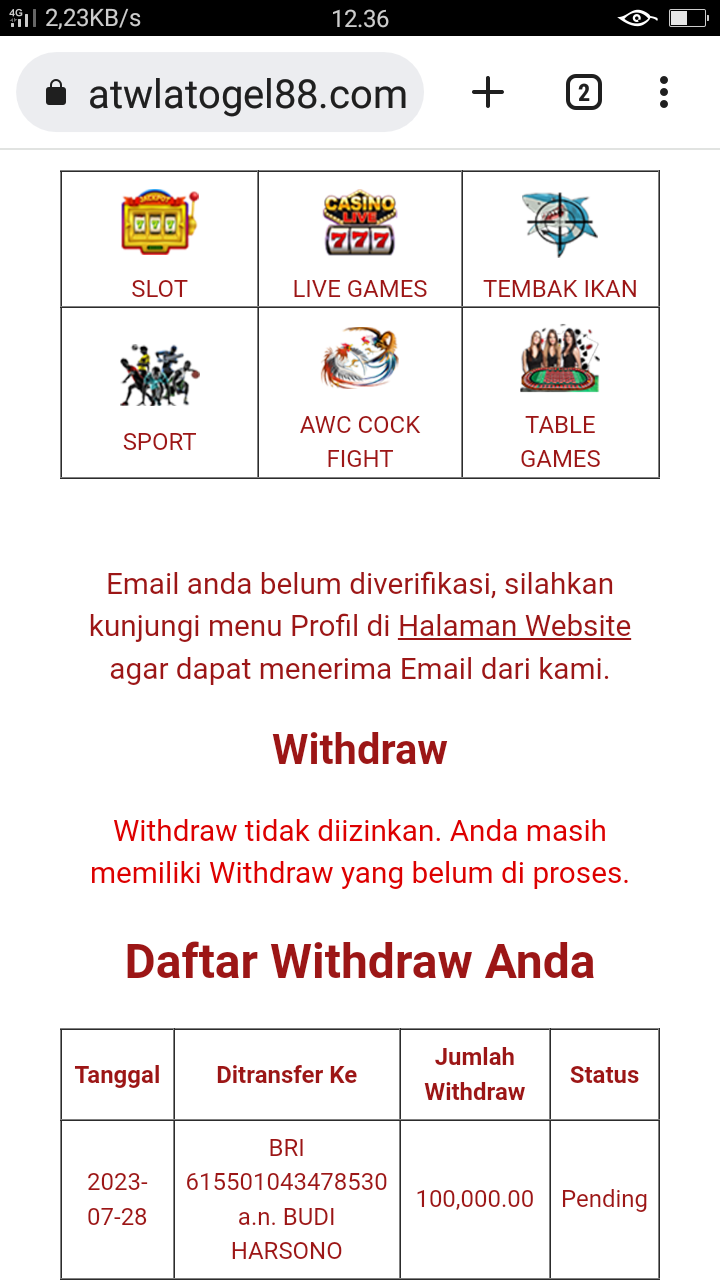Open the browser overflow menu
Viewport: 720px width, 1280px height.
pyautogui.click(x=663, y=93)
